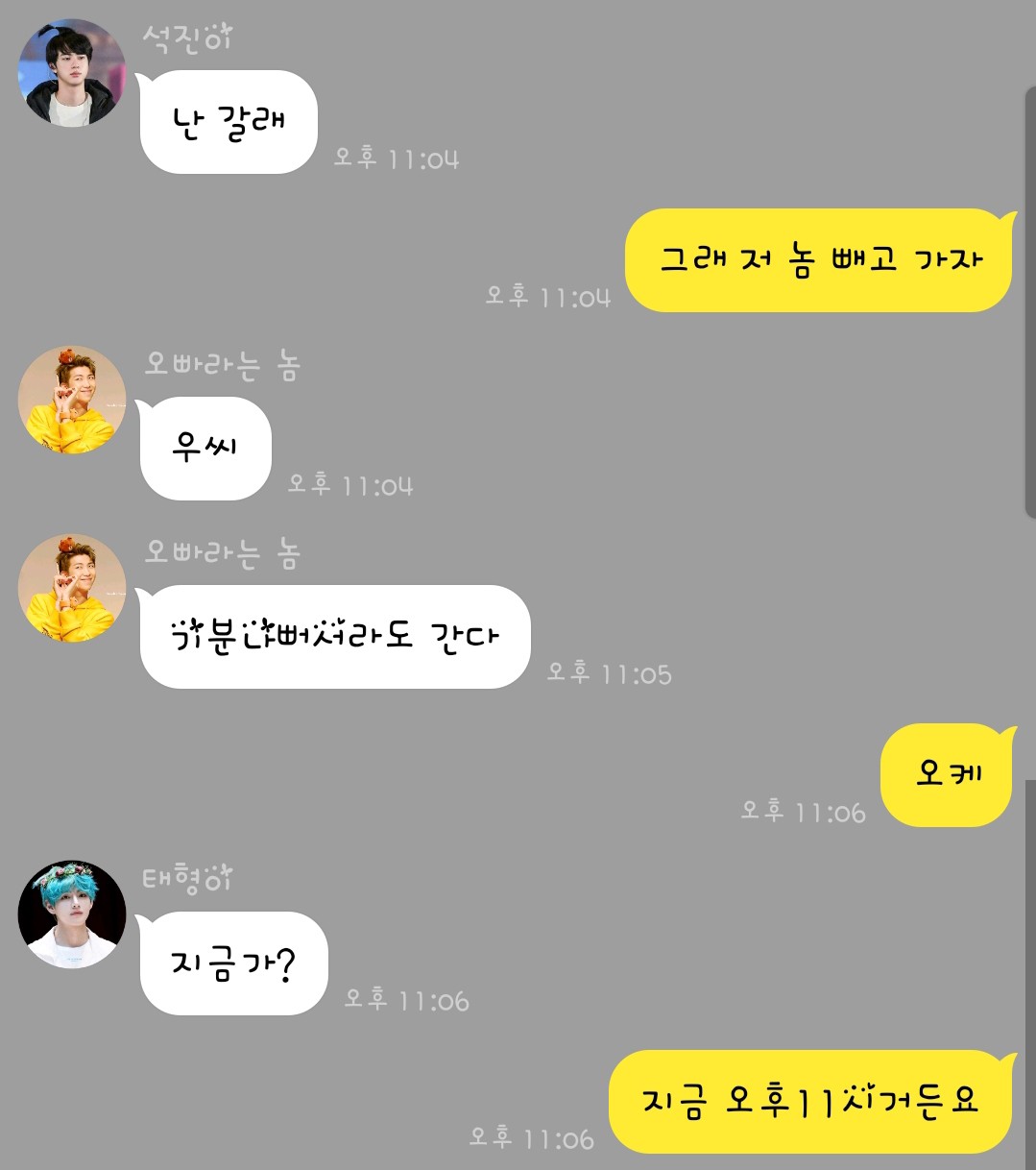View 오빠라는 놈's profile photo beside "간다" message
The image size is (1036, 1170).
point(72,588)
